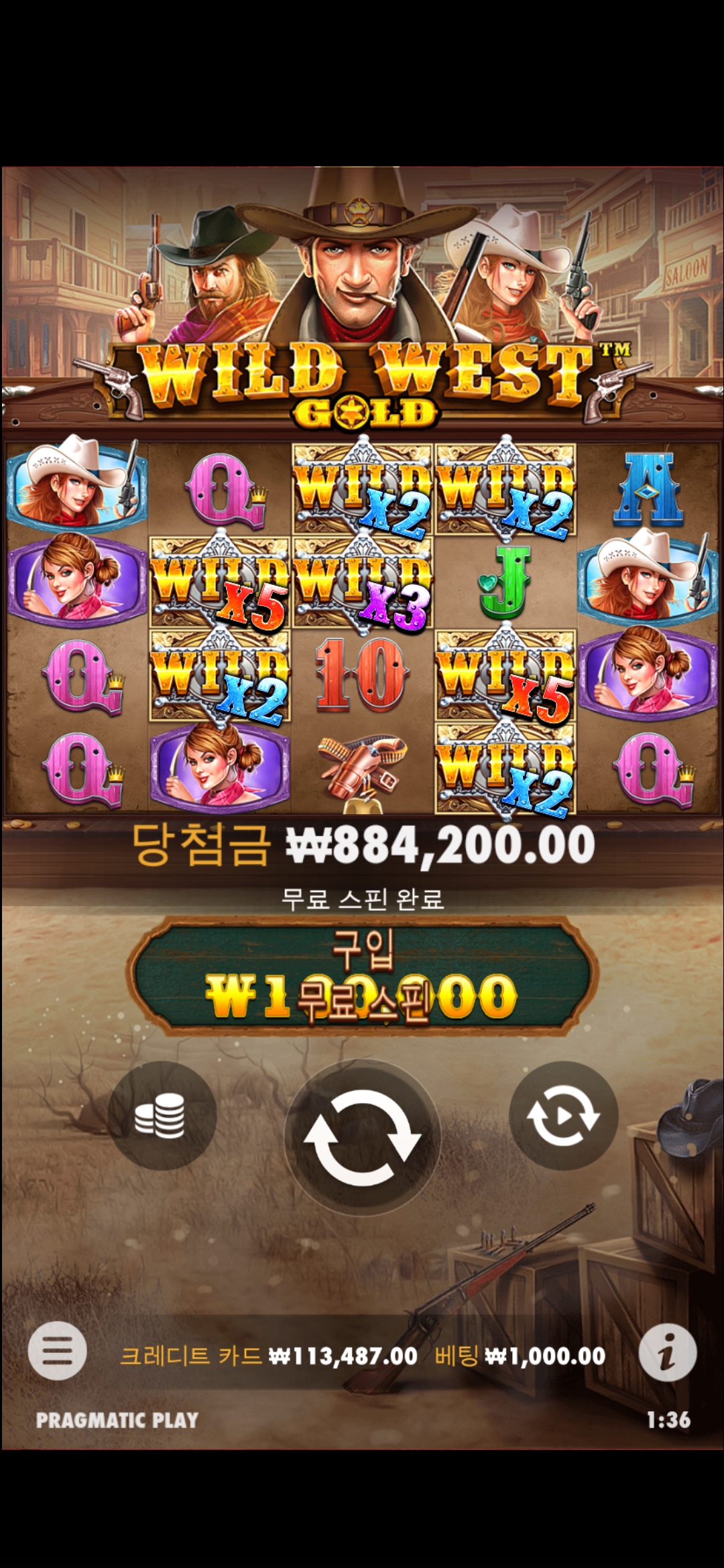This screenshot has height=1568, width=724.
Task: Open the coin stack bet settings
Action: (162, 1116)
